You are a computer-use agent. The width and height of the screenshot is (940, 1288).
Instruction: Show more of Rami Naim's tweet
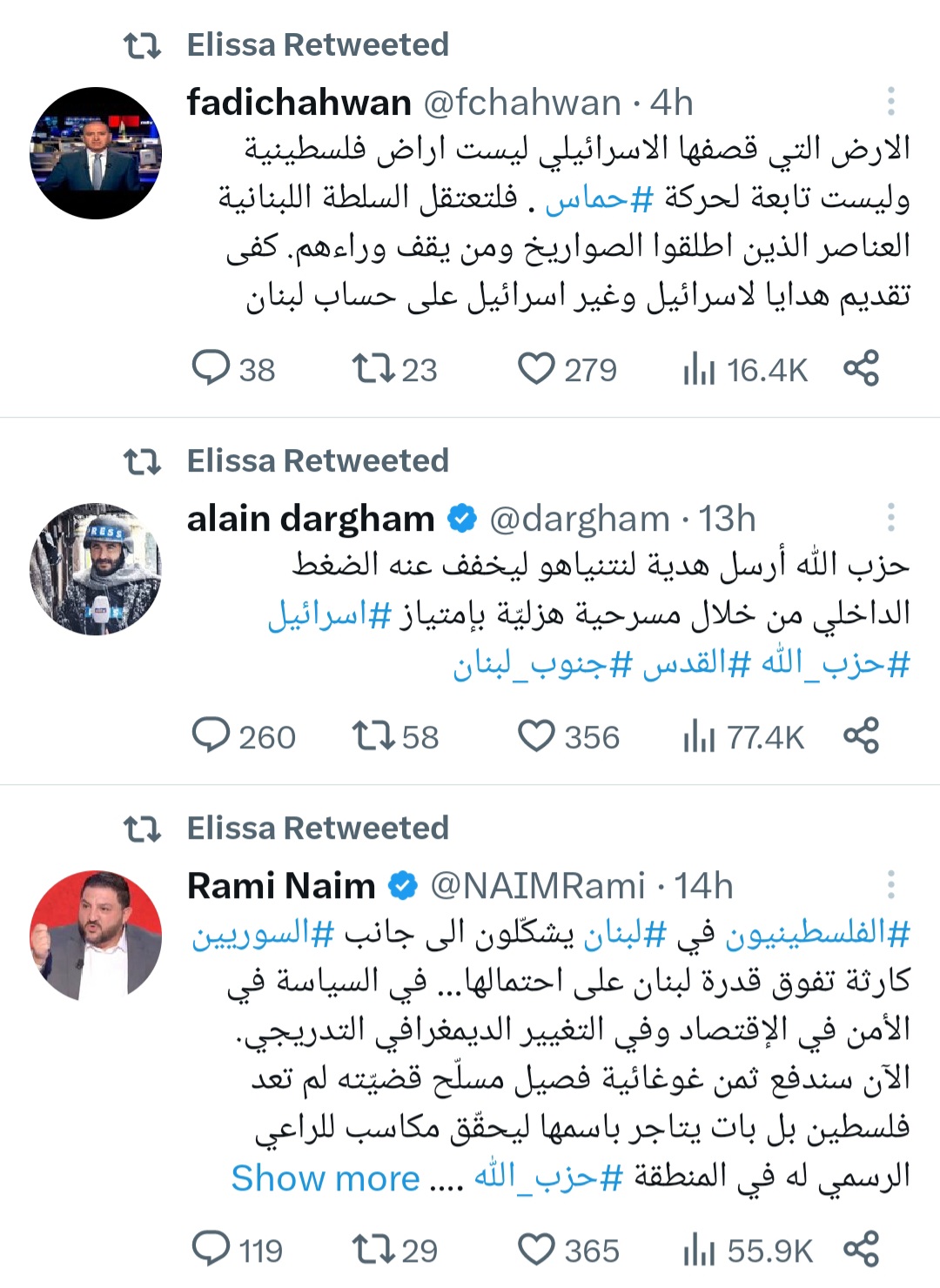(326, 1178)
